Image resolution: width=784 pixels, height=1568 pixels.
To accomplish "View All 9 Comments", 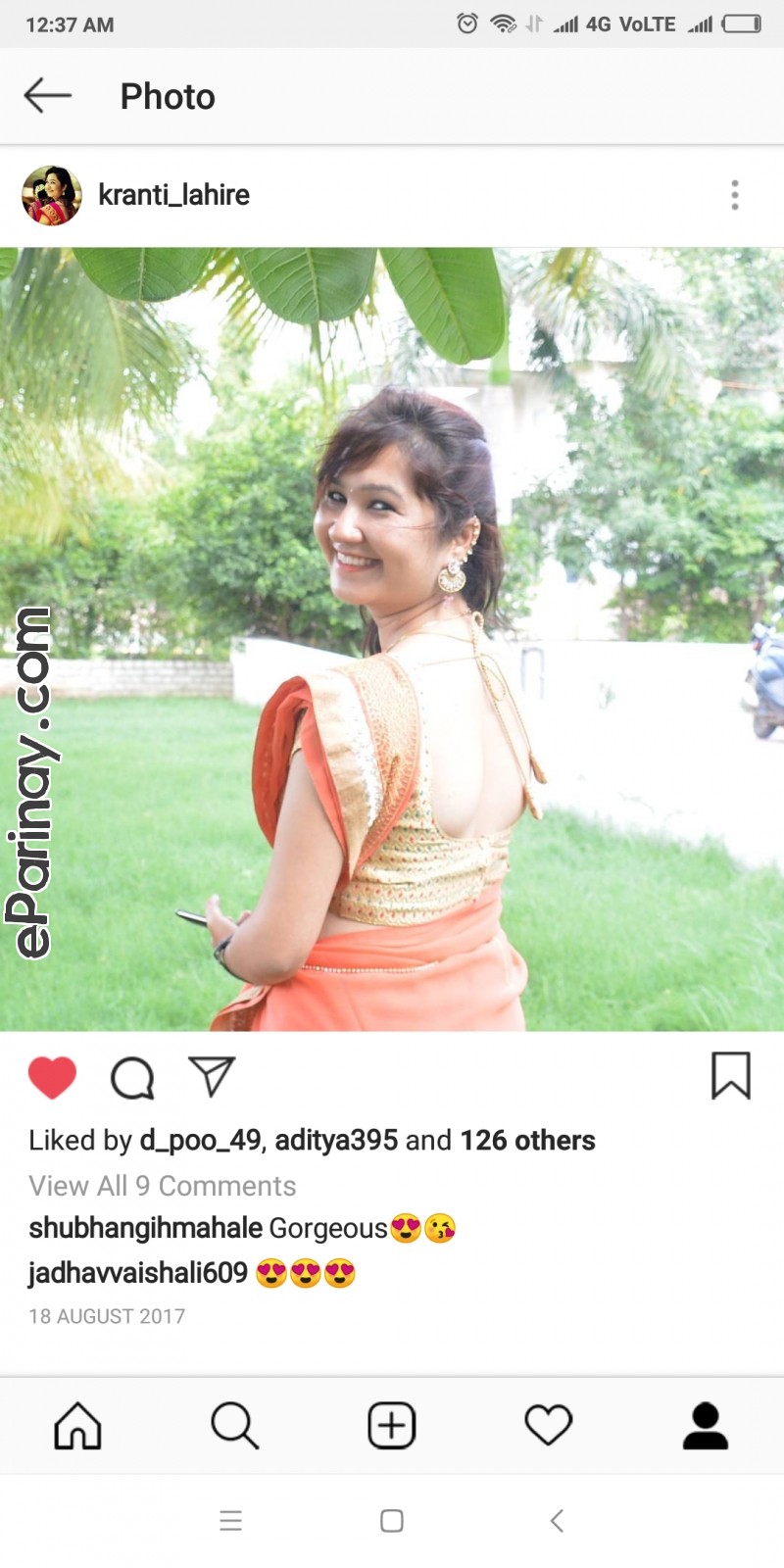I will (x=162, y=1186).
